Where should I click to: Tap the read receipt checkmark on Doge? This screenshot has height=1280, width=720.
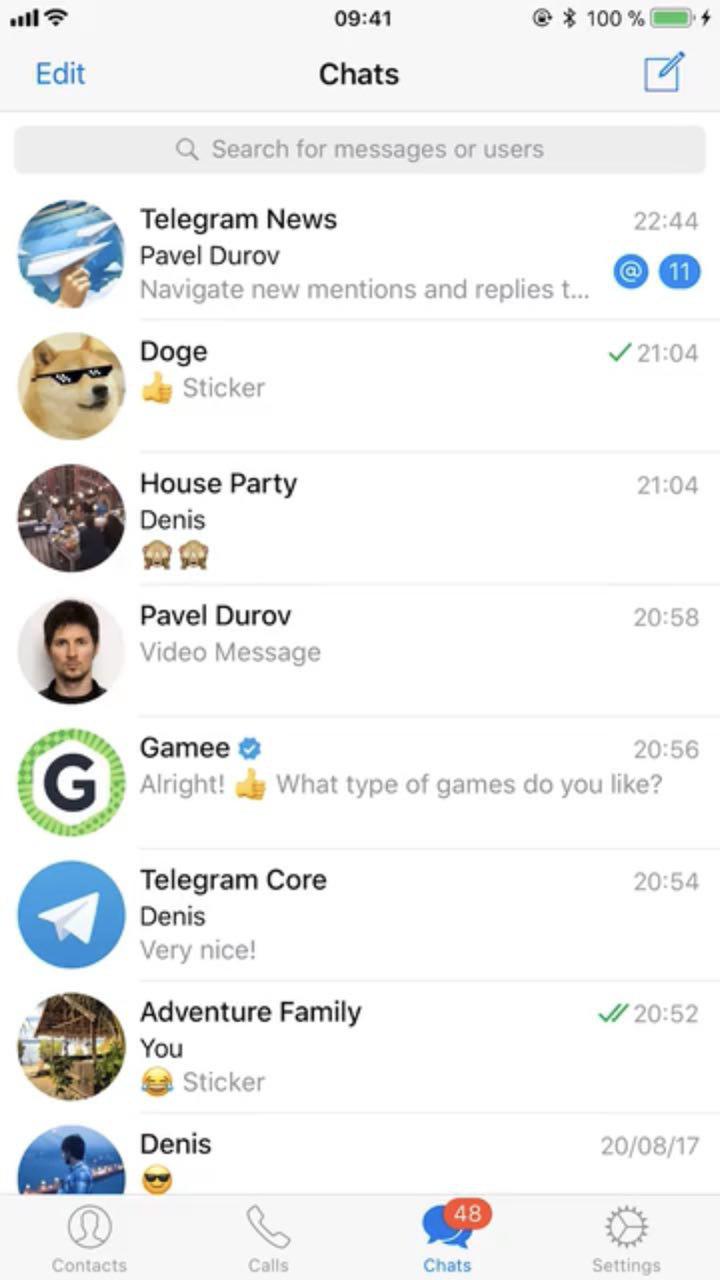pos(621,352)
